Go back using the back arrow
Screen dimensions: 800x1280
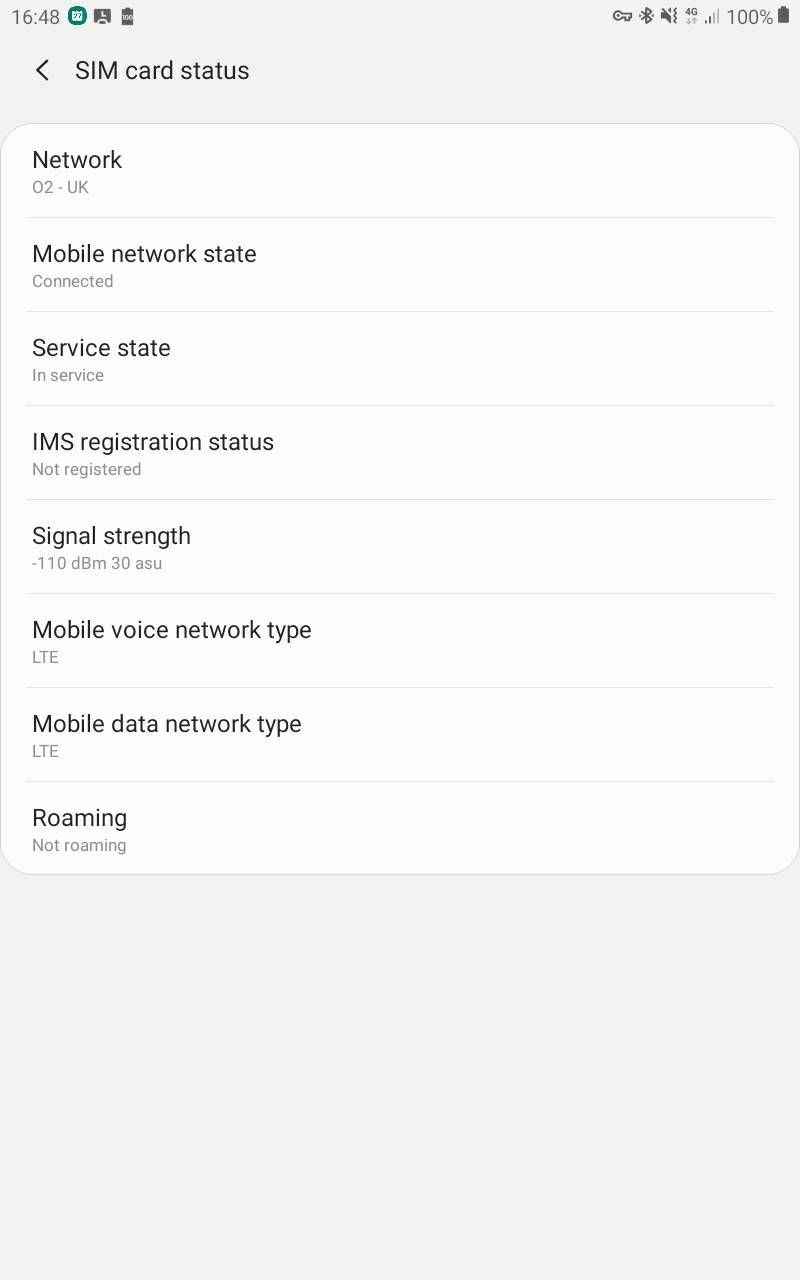pos(41,70)
